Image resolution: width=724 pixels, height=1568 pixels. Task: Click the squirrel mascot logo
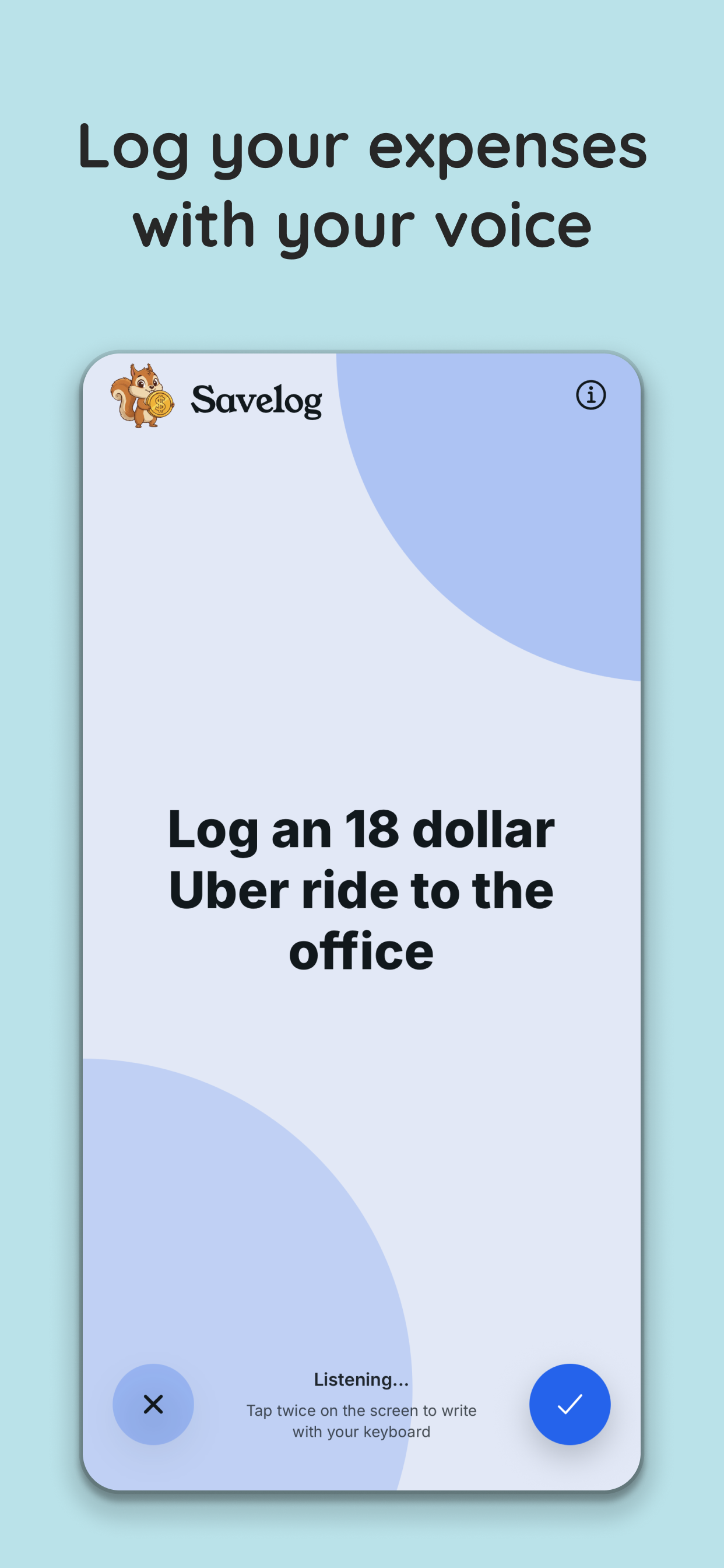point(139,395)
